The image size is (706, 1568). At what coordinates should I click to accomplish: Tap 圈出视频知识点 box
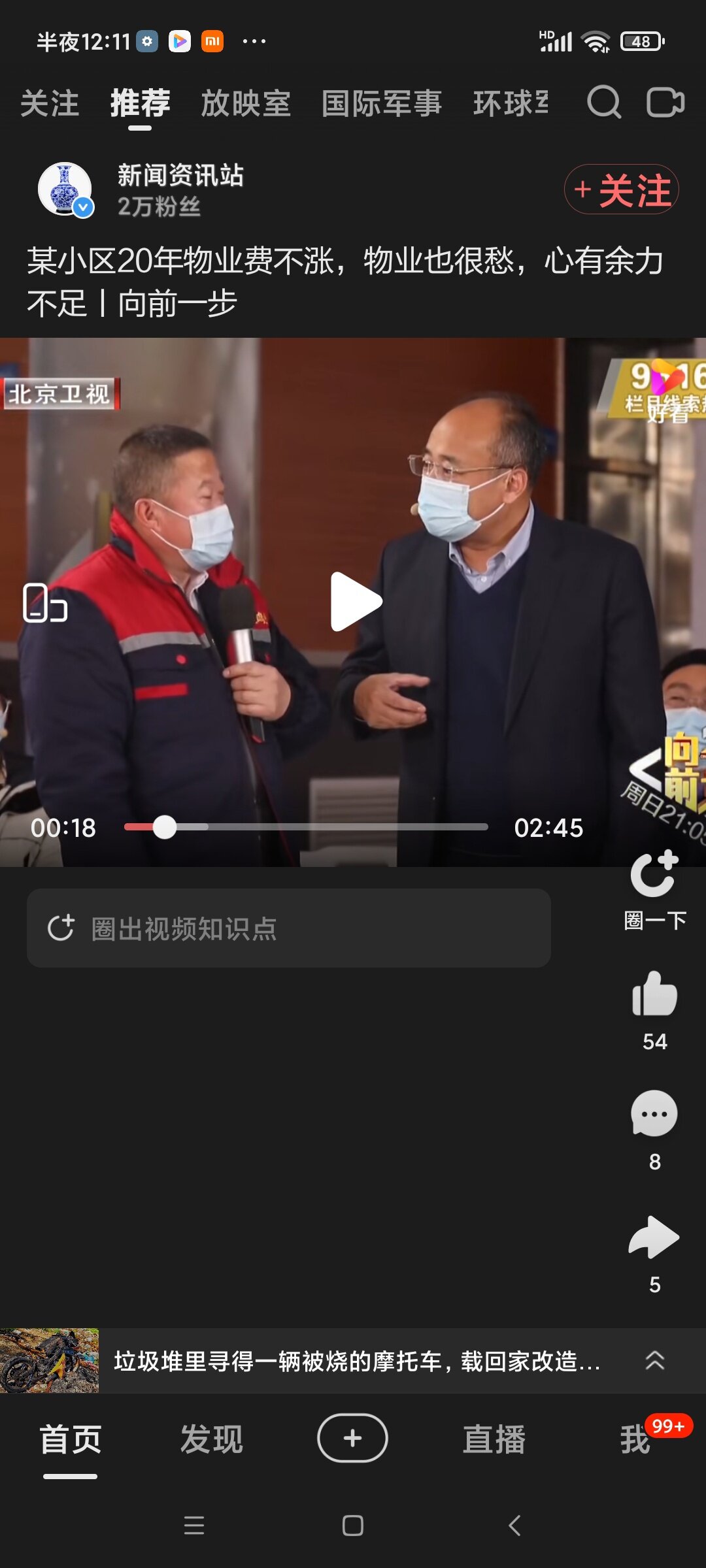tap(288, 928)
